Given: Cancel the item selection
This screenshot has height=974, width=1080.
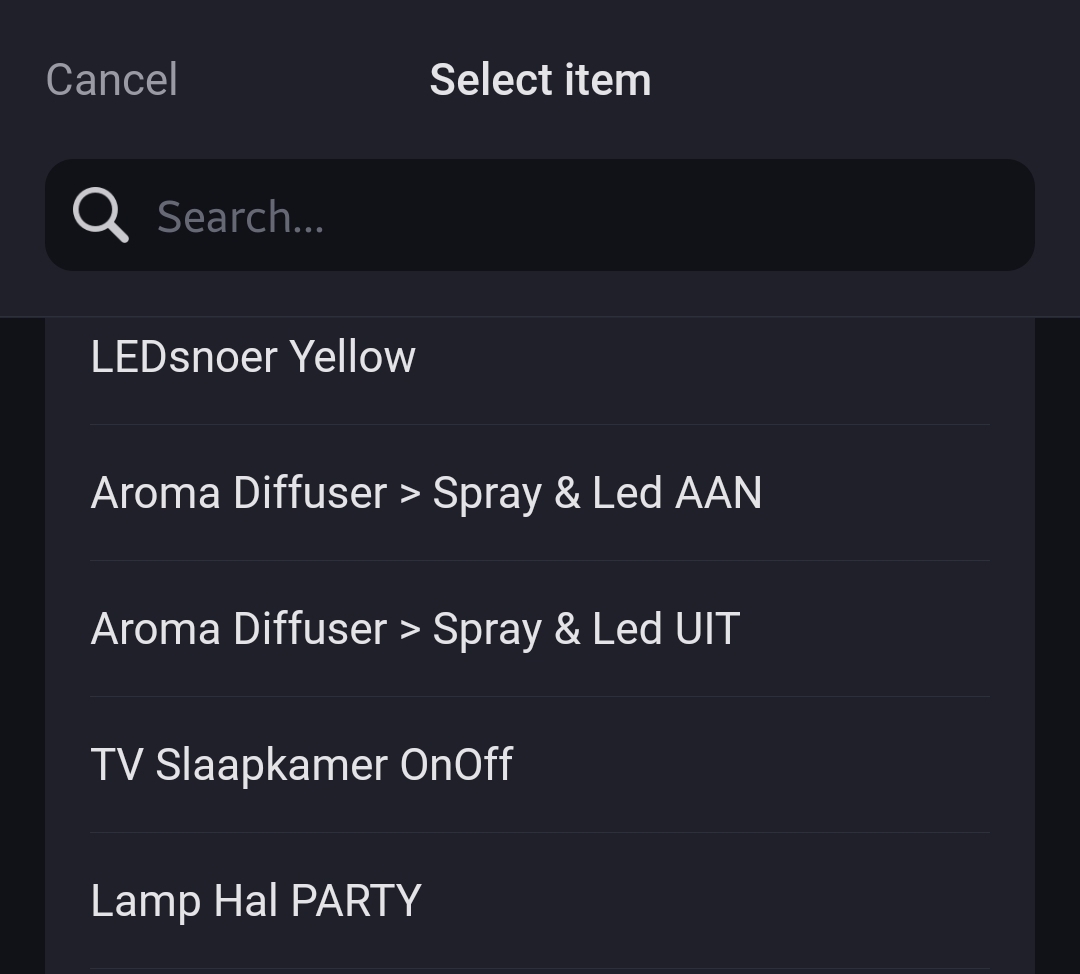Looking at the screenshot, I should 112,80.
